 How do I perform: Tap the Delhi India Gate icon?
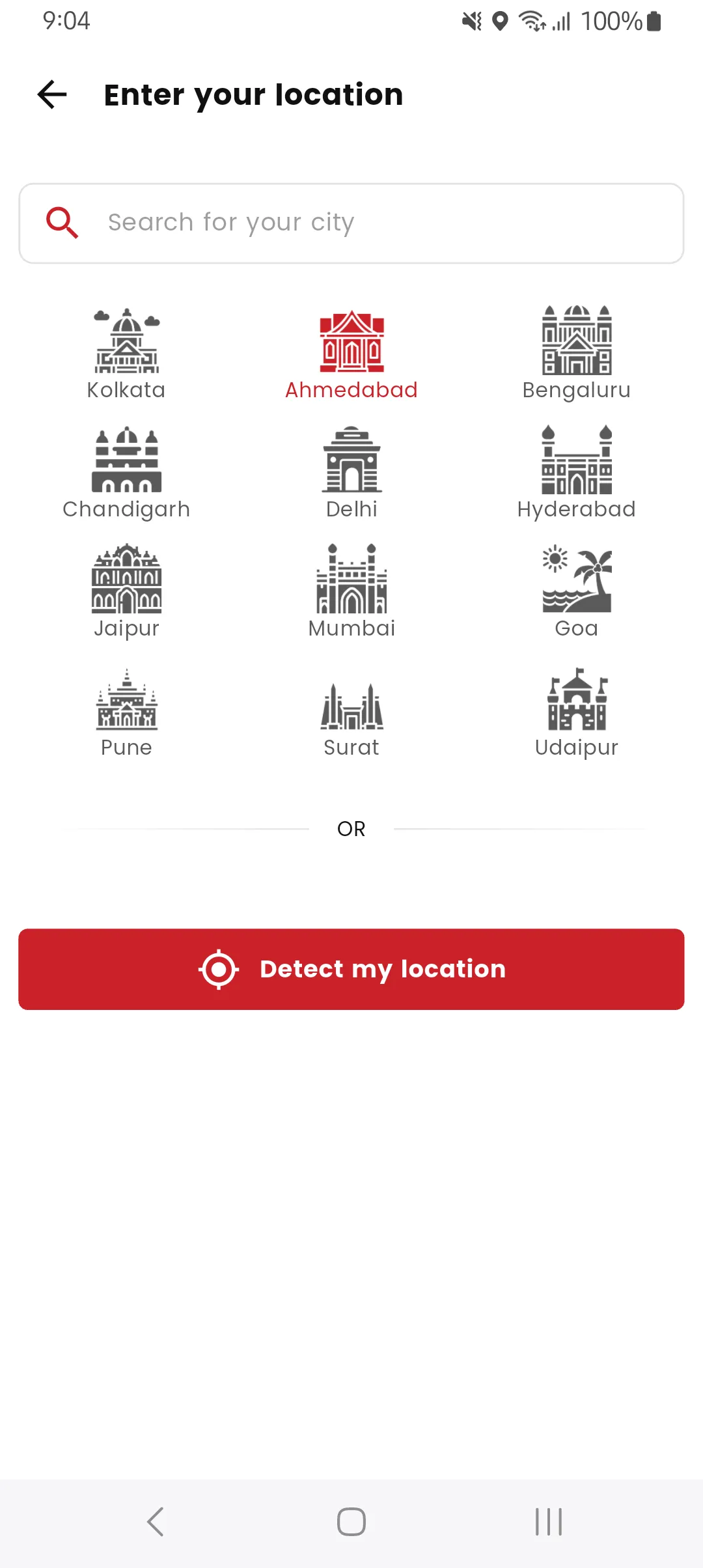point(351,460)
